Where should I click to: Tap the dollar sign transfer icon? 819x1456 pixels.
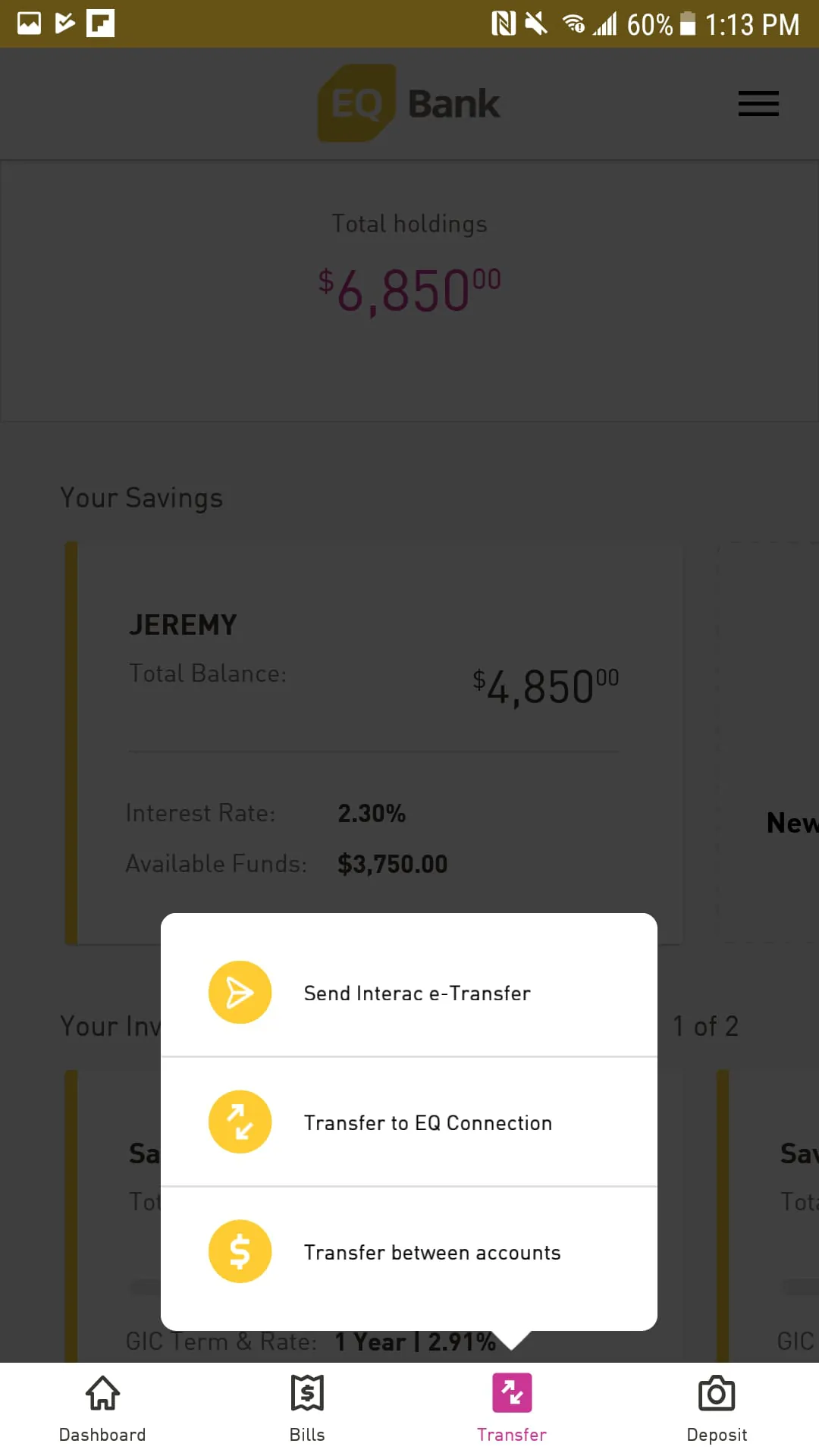240,1251
